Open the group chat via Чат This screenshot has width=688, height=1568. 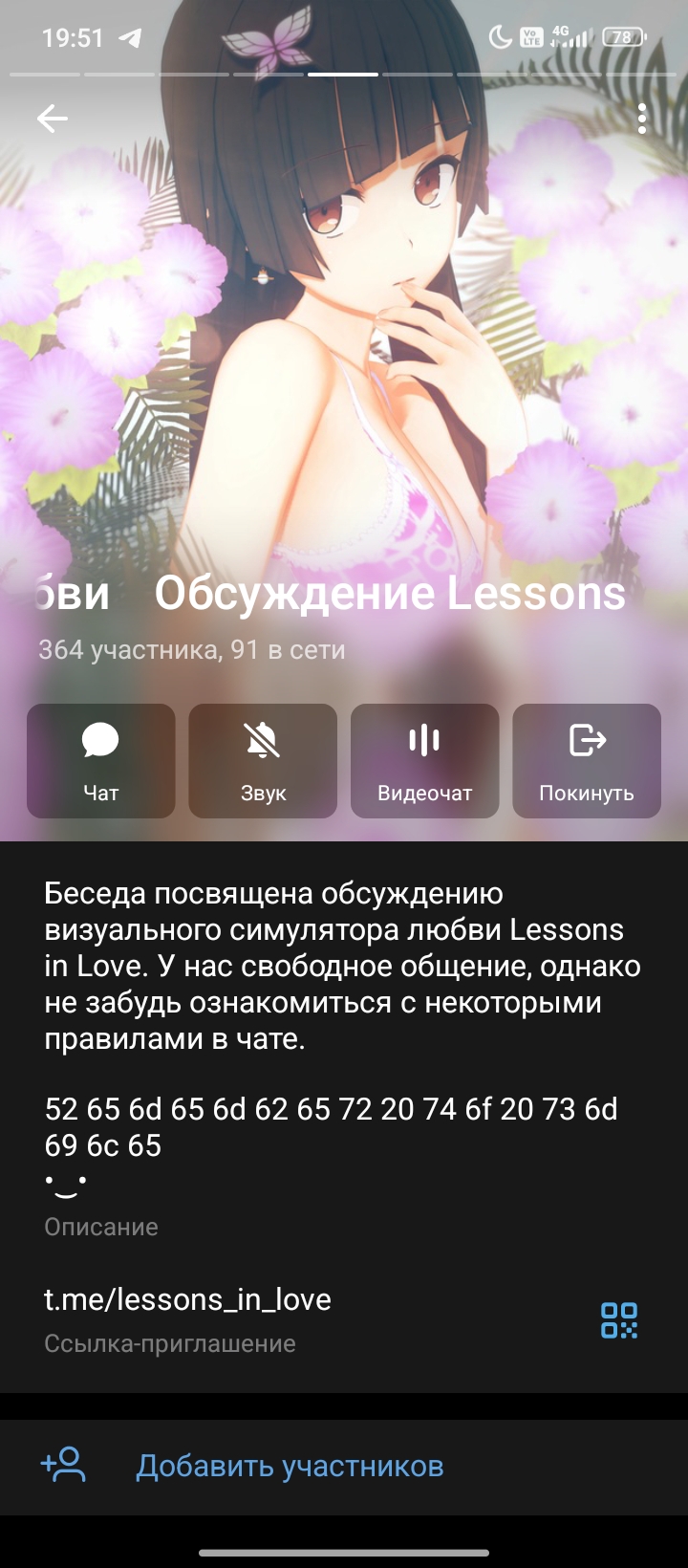(101, 761)
